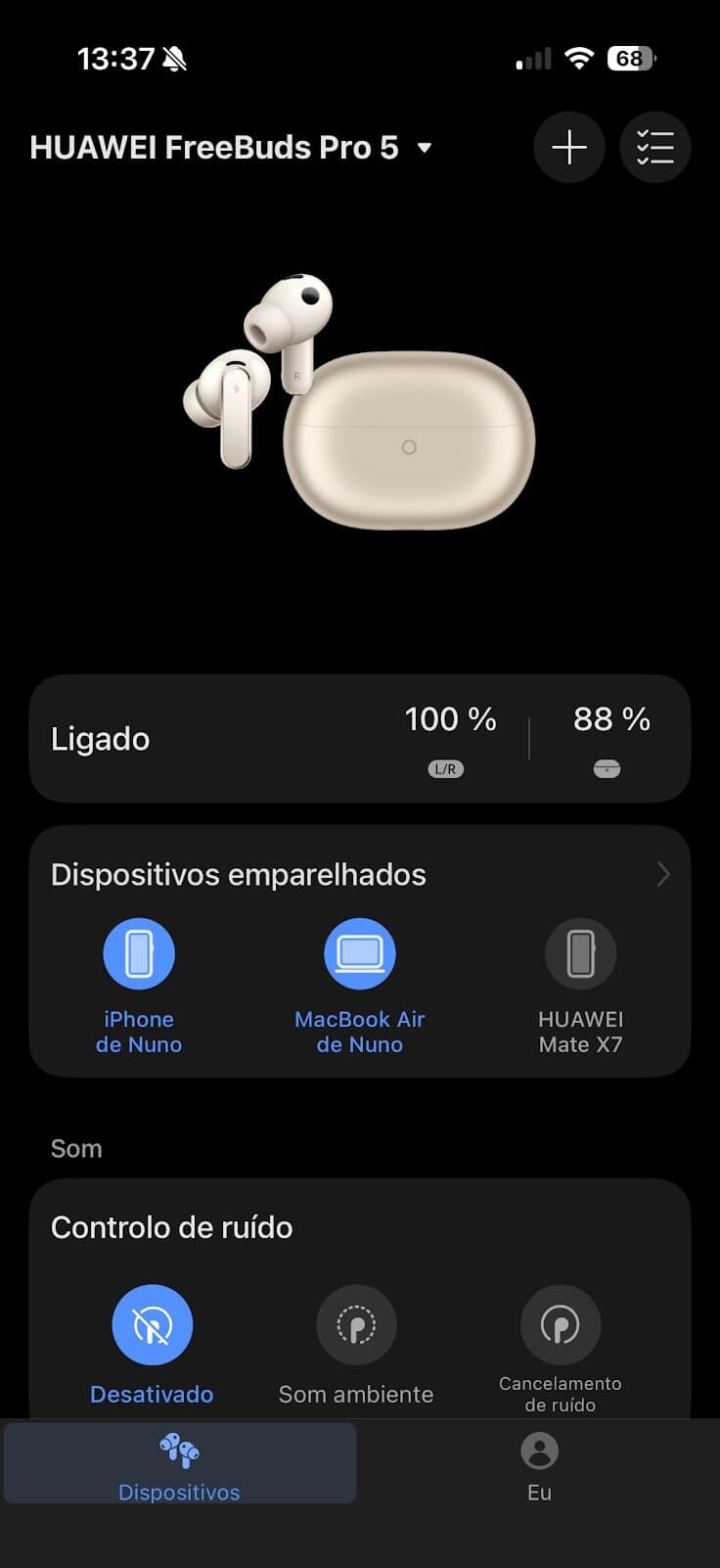Screen dimensions: 720x1568
Task: Select MacBook Air de Nuno paired device
Action: (359, 954)
